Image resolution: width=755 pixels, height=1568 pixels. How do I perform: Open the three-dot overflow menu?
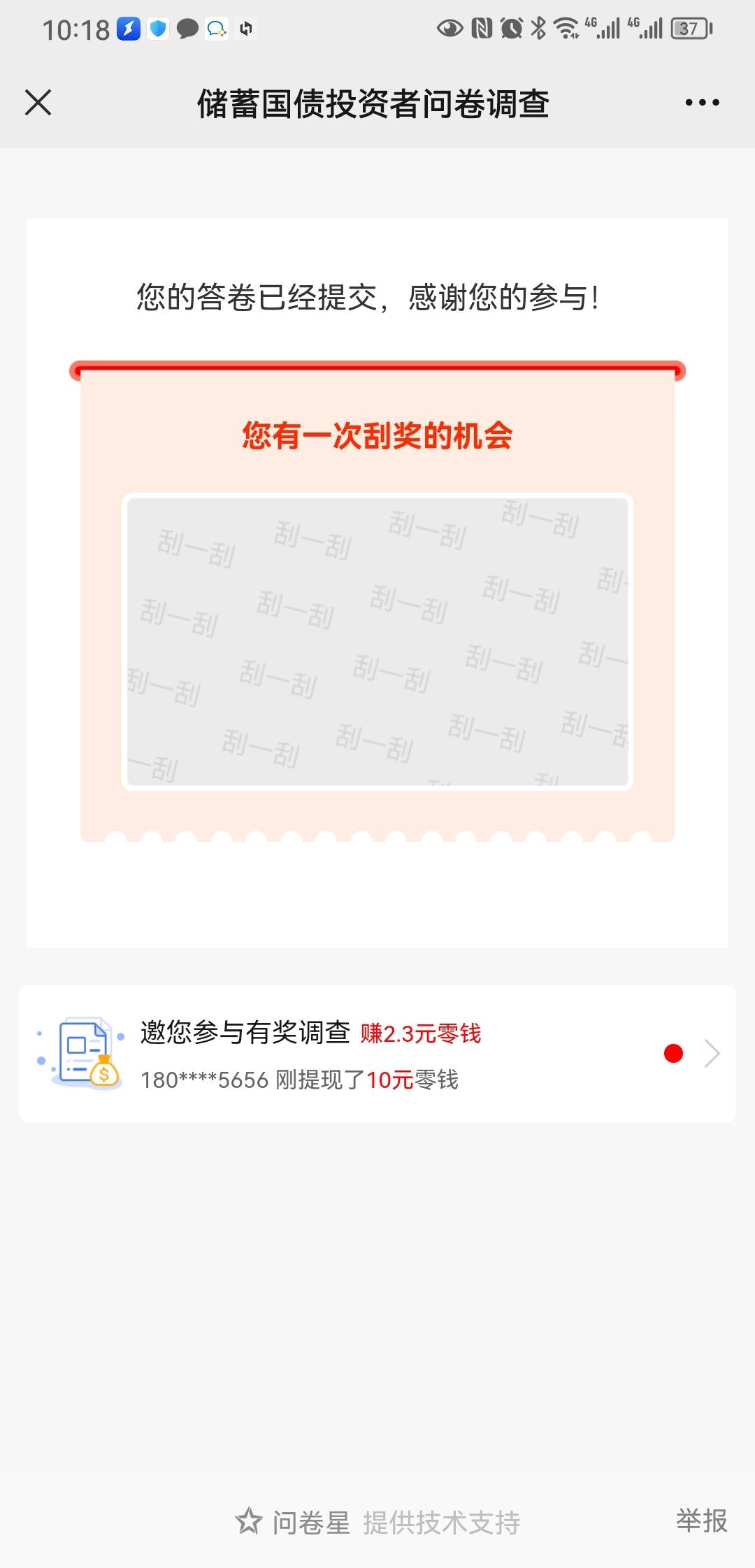click(702, 103)
